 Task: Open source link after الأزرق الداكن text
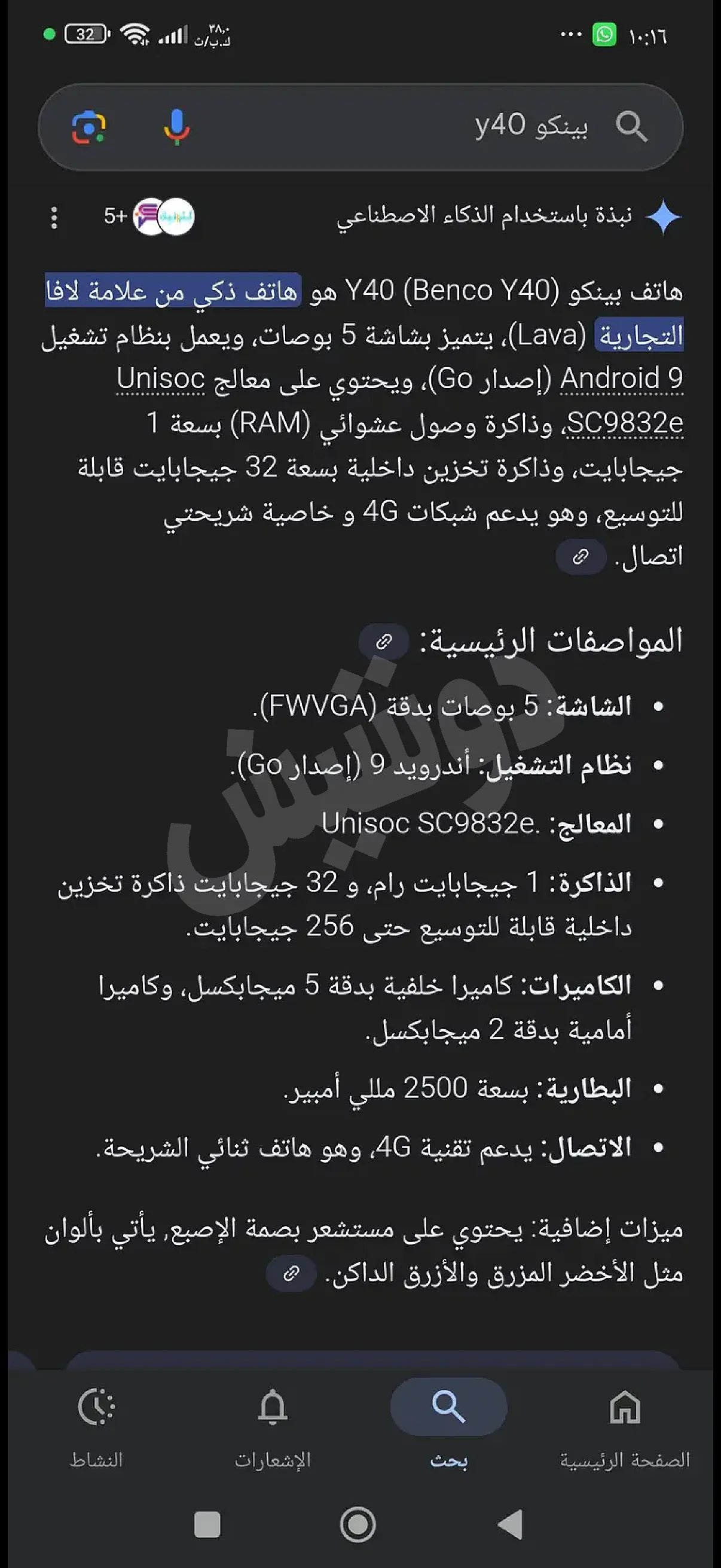(x=291, y=1273)
